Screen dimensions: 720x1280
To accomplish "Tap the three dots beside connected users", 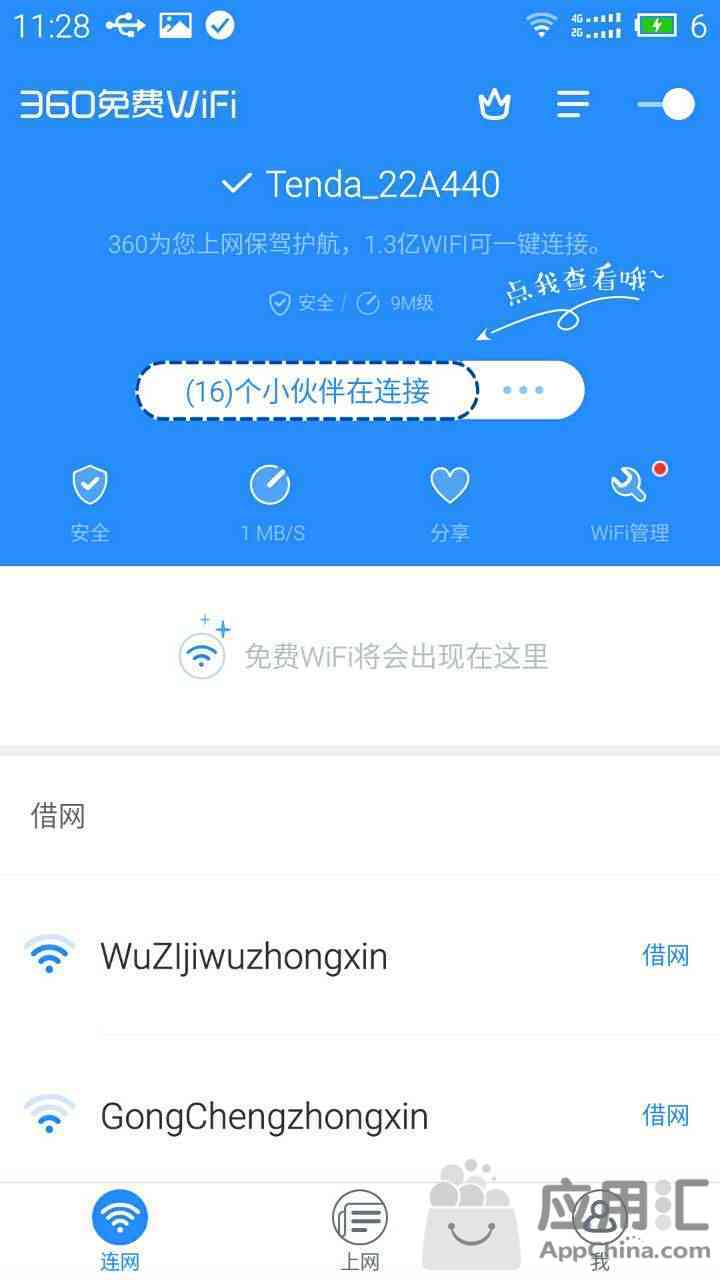I will point(523,390).
